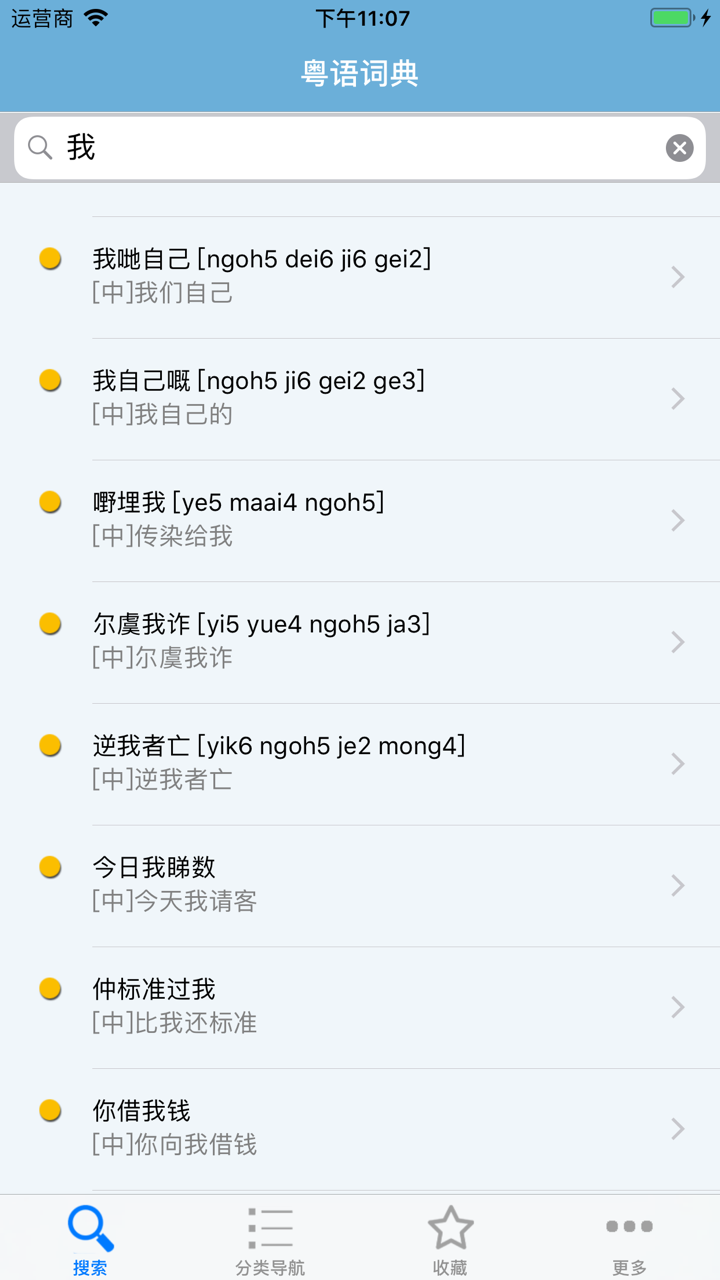Open the 收藏 favorites star icon
This screenshot has height=1280, width=720.
pos(450,1225)
